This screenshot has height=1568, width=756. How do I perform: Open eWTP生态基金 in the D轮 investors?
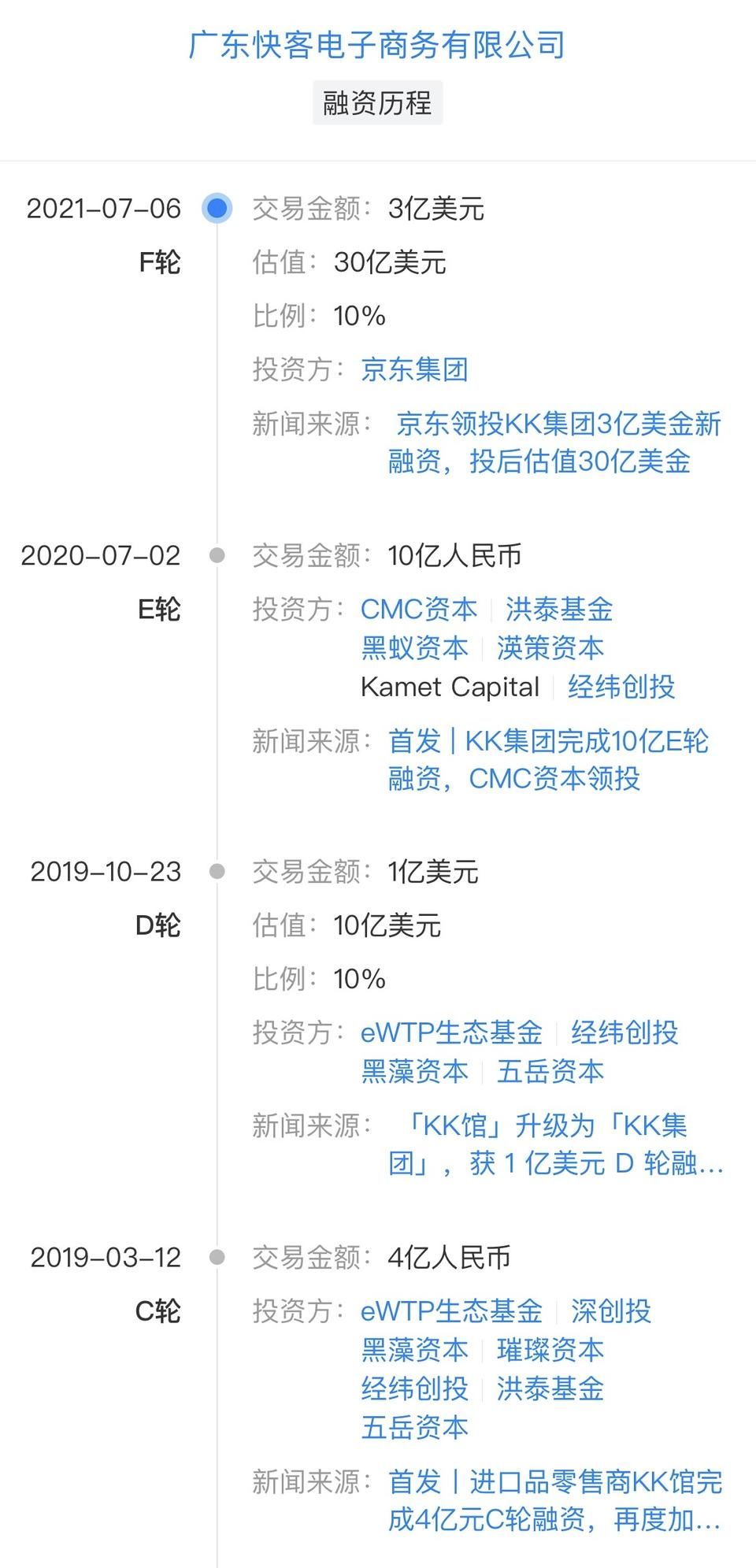pos(452,1032)
